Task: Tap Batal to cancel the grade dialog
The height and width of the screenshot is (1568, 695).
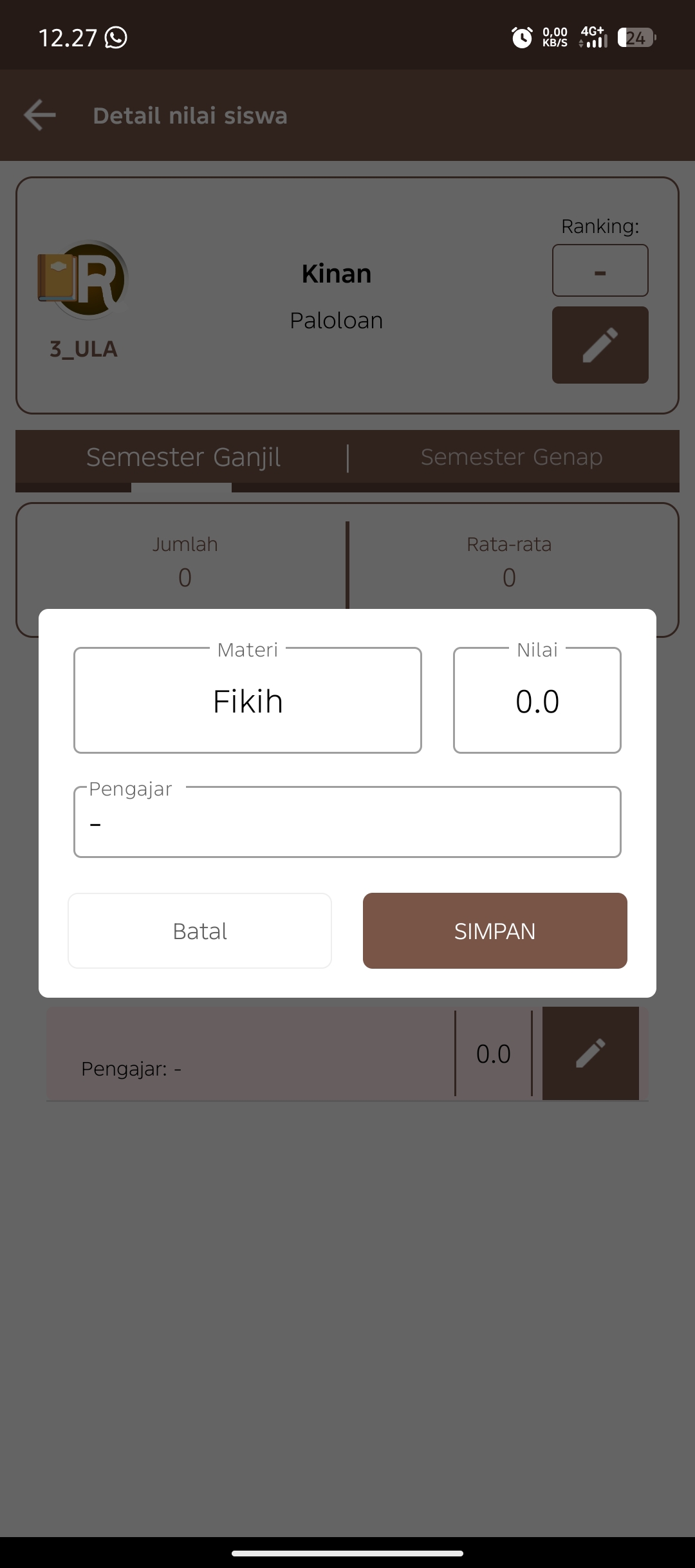Action: [199, 930]
